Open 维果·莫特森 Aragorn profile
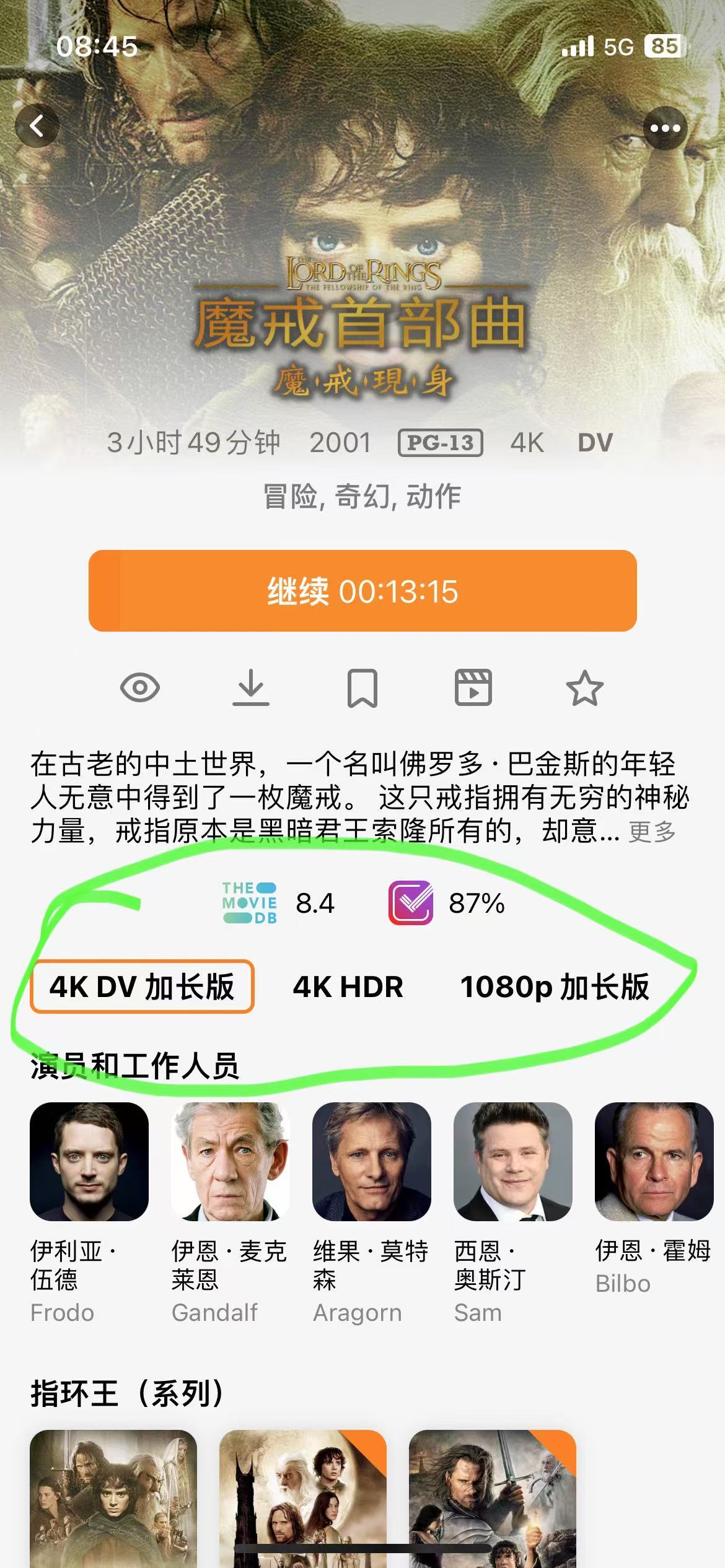The width and height of the screenshot is (725, 1568). pos(372,1162)
